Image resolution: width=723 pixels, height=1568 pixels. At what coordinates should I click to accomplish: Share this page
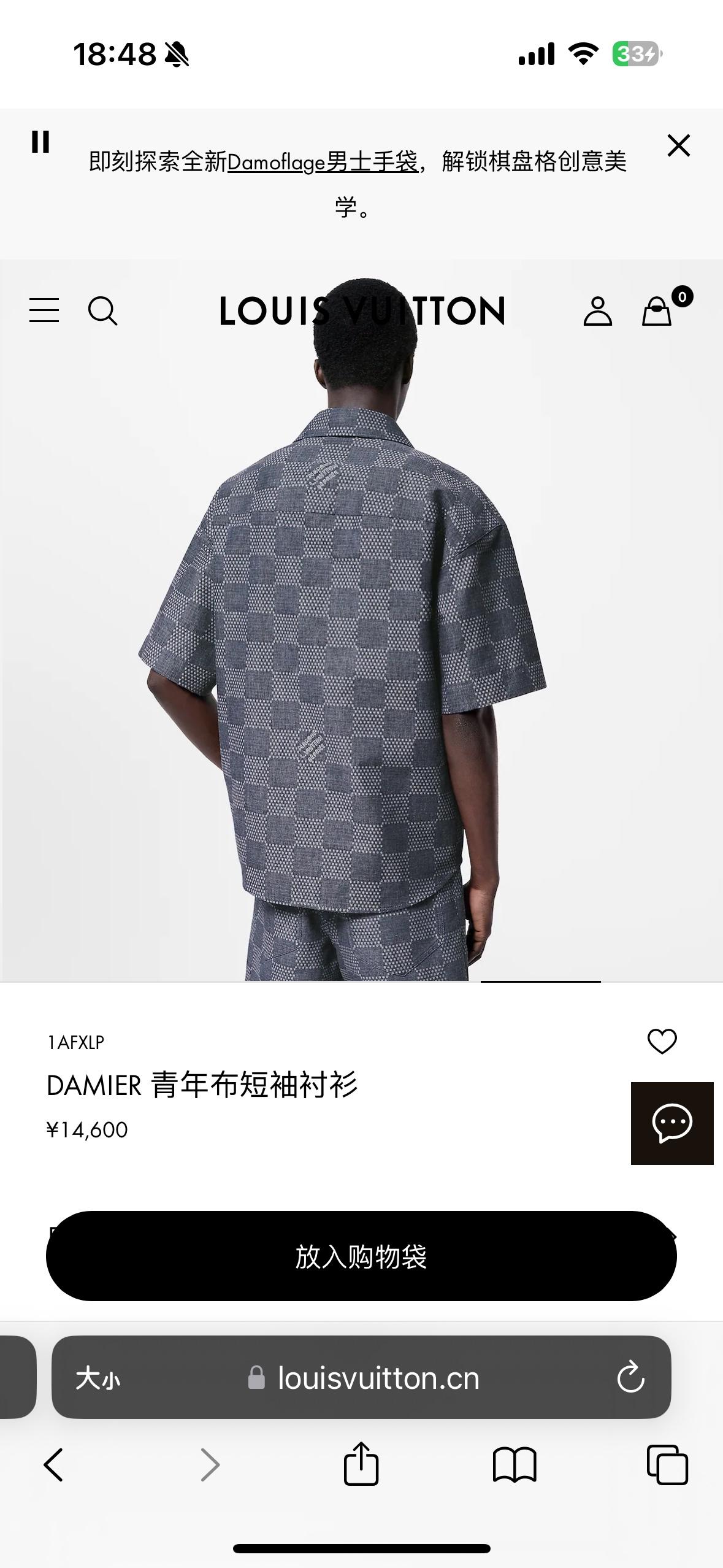tap(361, 1464)
